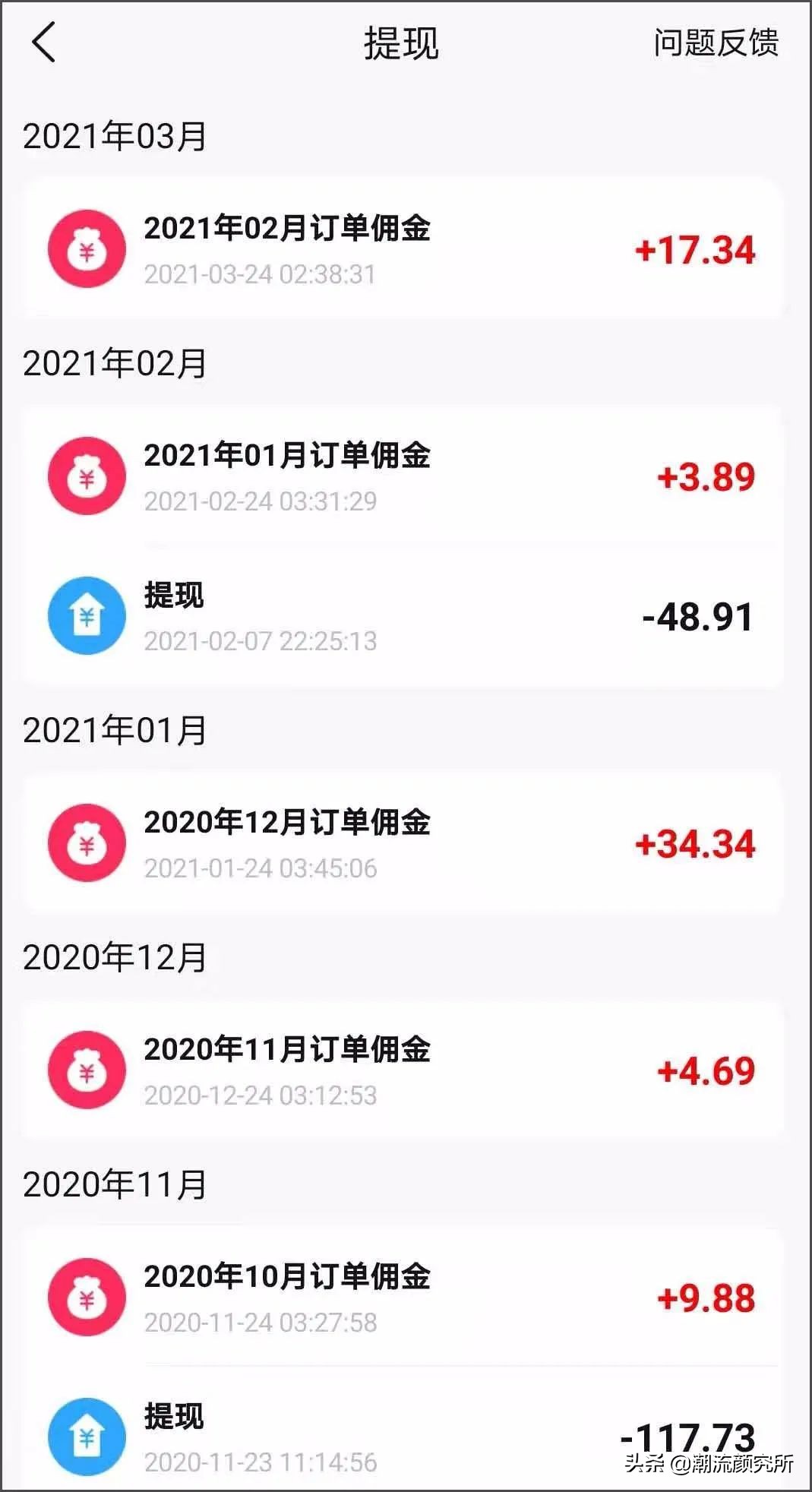Tap the red commission icon for February 2021 order
The height and width of the screenshot is (1492, 812).
pos(89,248)
